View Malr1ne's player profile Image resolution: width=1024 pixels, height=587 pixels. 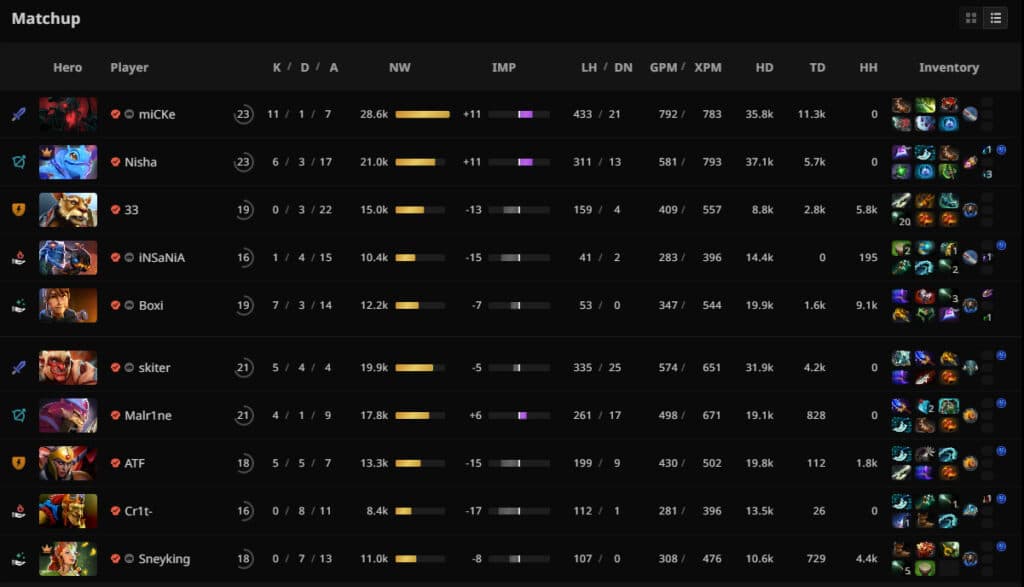147,416
